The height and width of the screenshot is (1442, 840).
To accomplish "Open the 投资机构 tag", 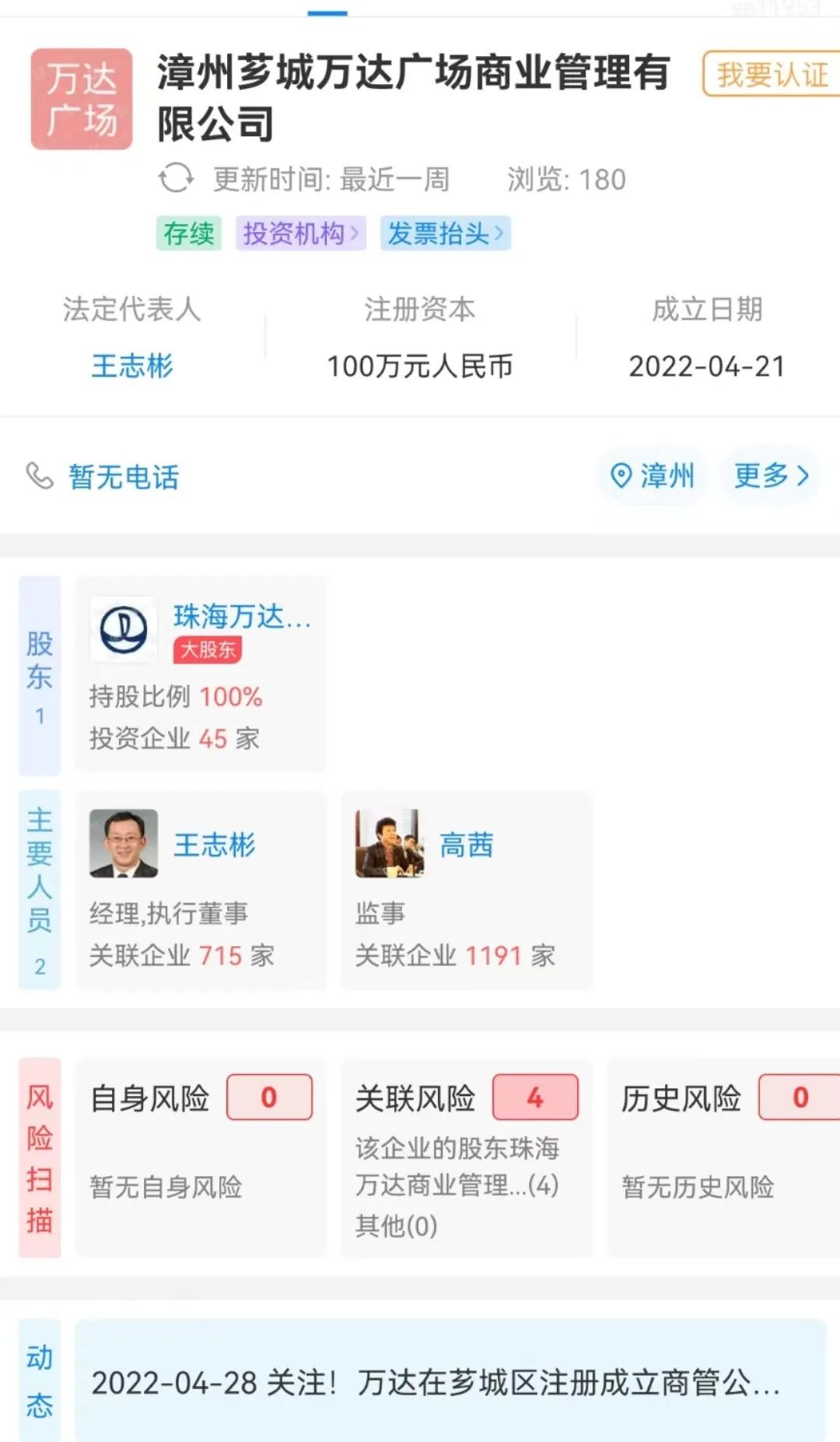I will tap(300, 233).
